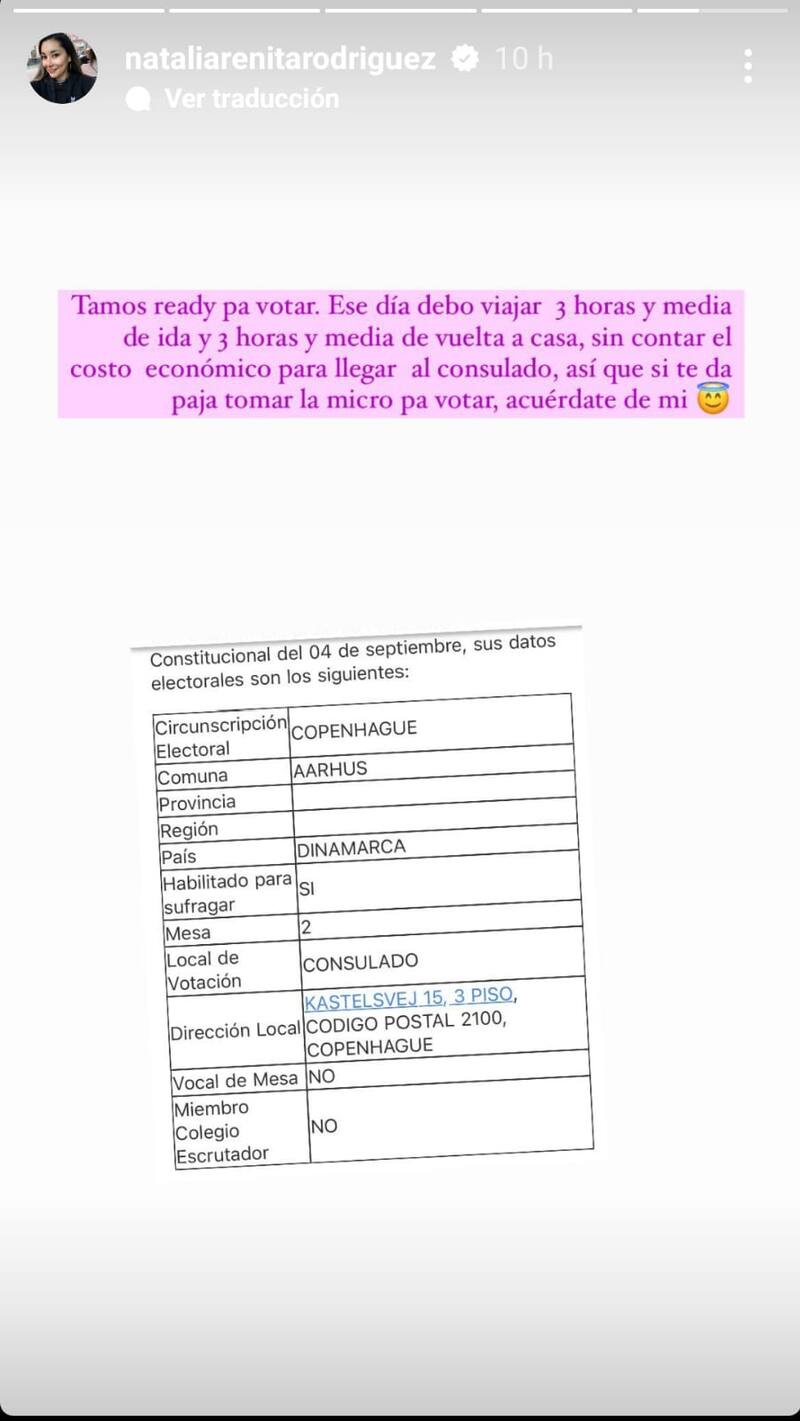This screenshot has height=1421, width=800.
Task: Open nataliarenitarodriguez's profile picture
Action: tap(62, 68)
